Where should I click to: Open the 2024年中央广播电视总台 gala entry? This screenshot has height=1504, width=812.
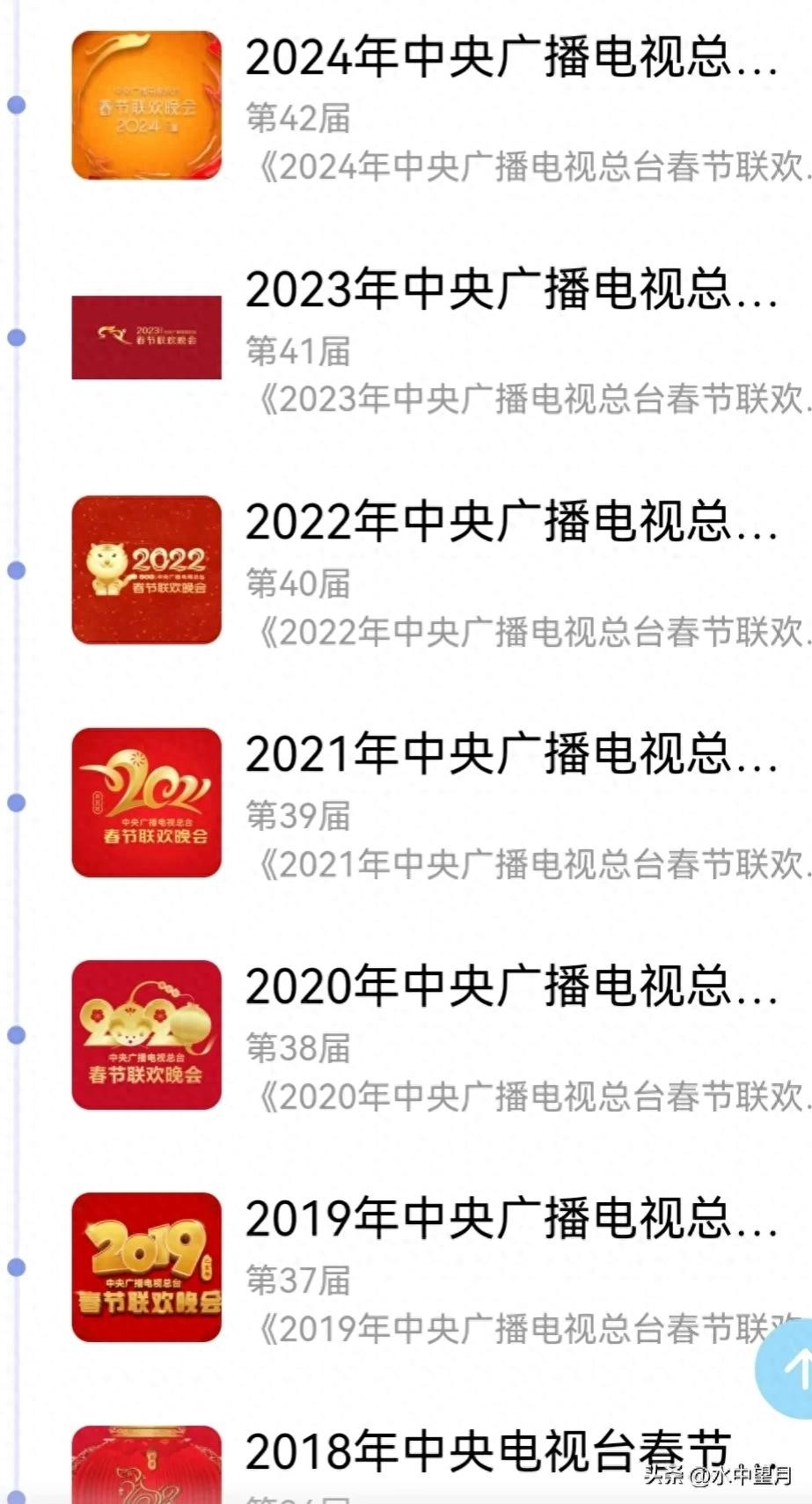510,58
